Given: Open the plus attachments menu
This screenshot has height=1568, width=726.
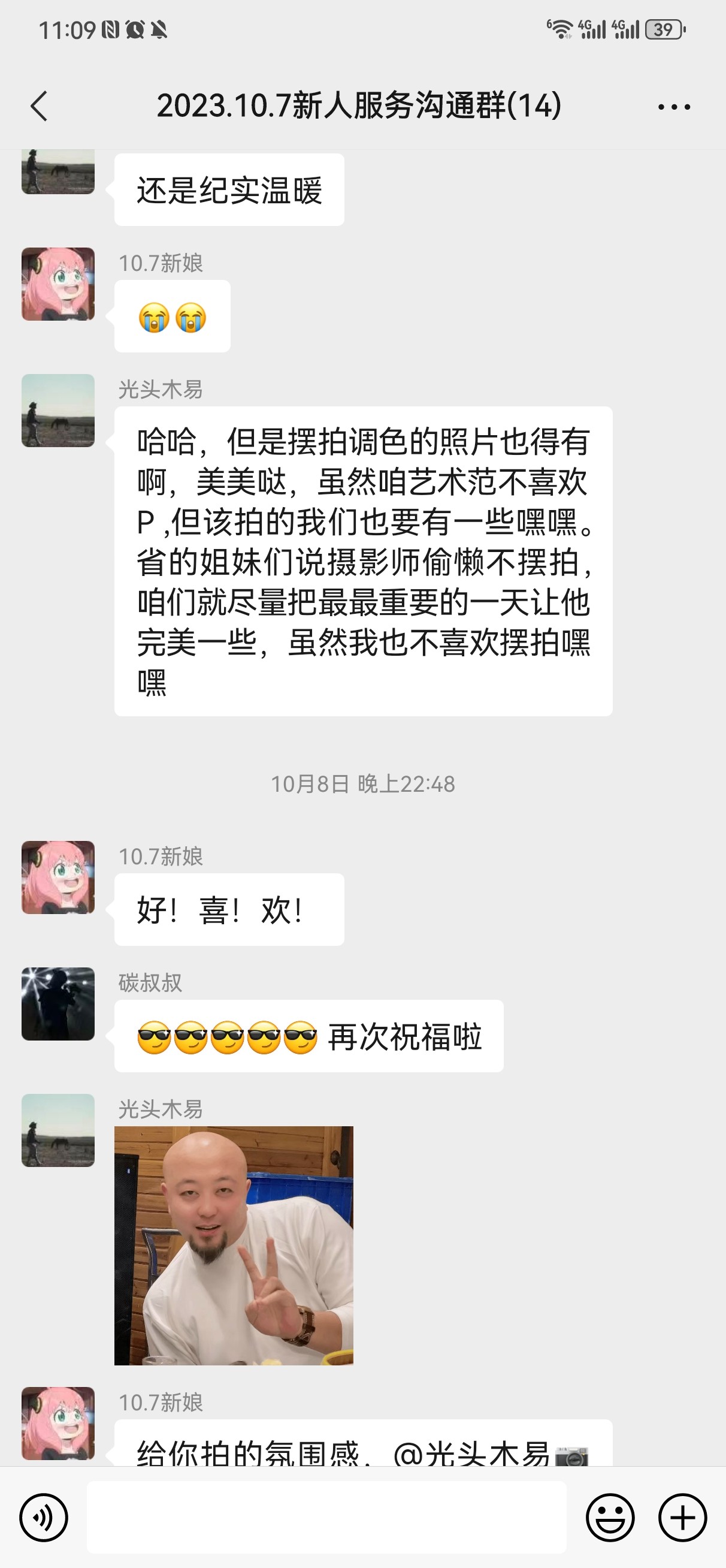Looking at the screenshot, I should (x=682, y=1518).
